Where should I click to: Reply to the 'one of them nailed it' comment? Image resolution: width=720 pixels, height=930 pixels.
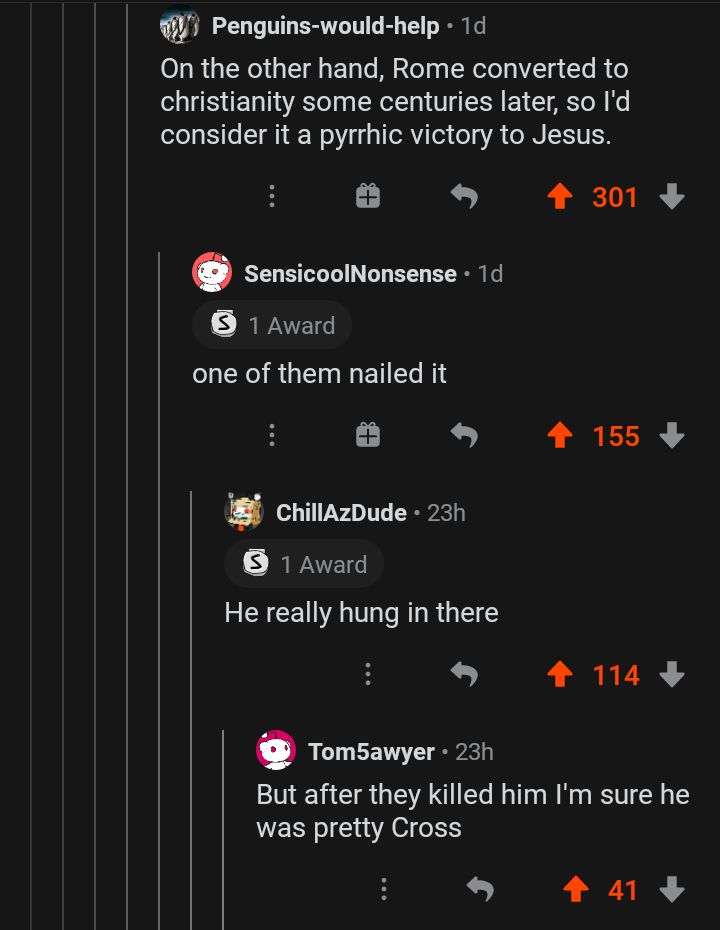coord(465,436)
